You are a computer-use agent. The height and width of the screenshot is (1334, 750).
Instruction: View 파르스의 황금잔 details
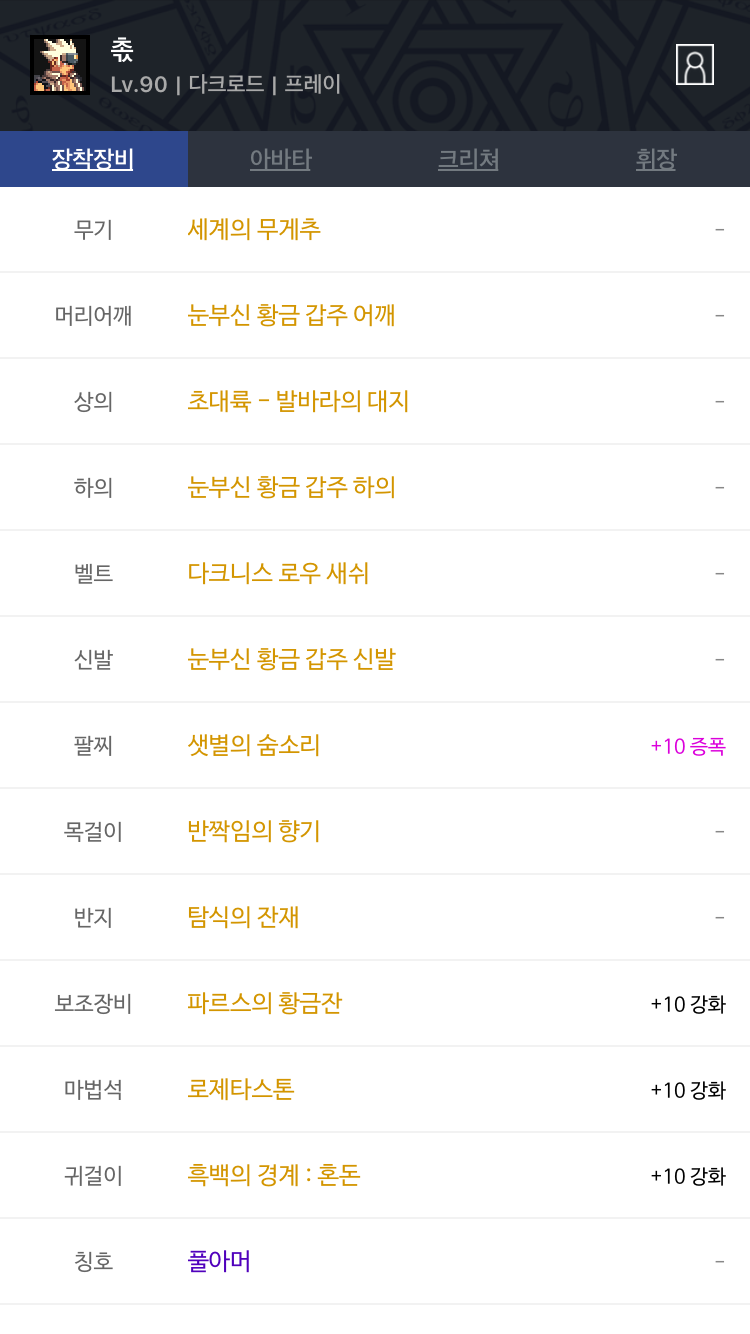click(264, 1004)
